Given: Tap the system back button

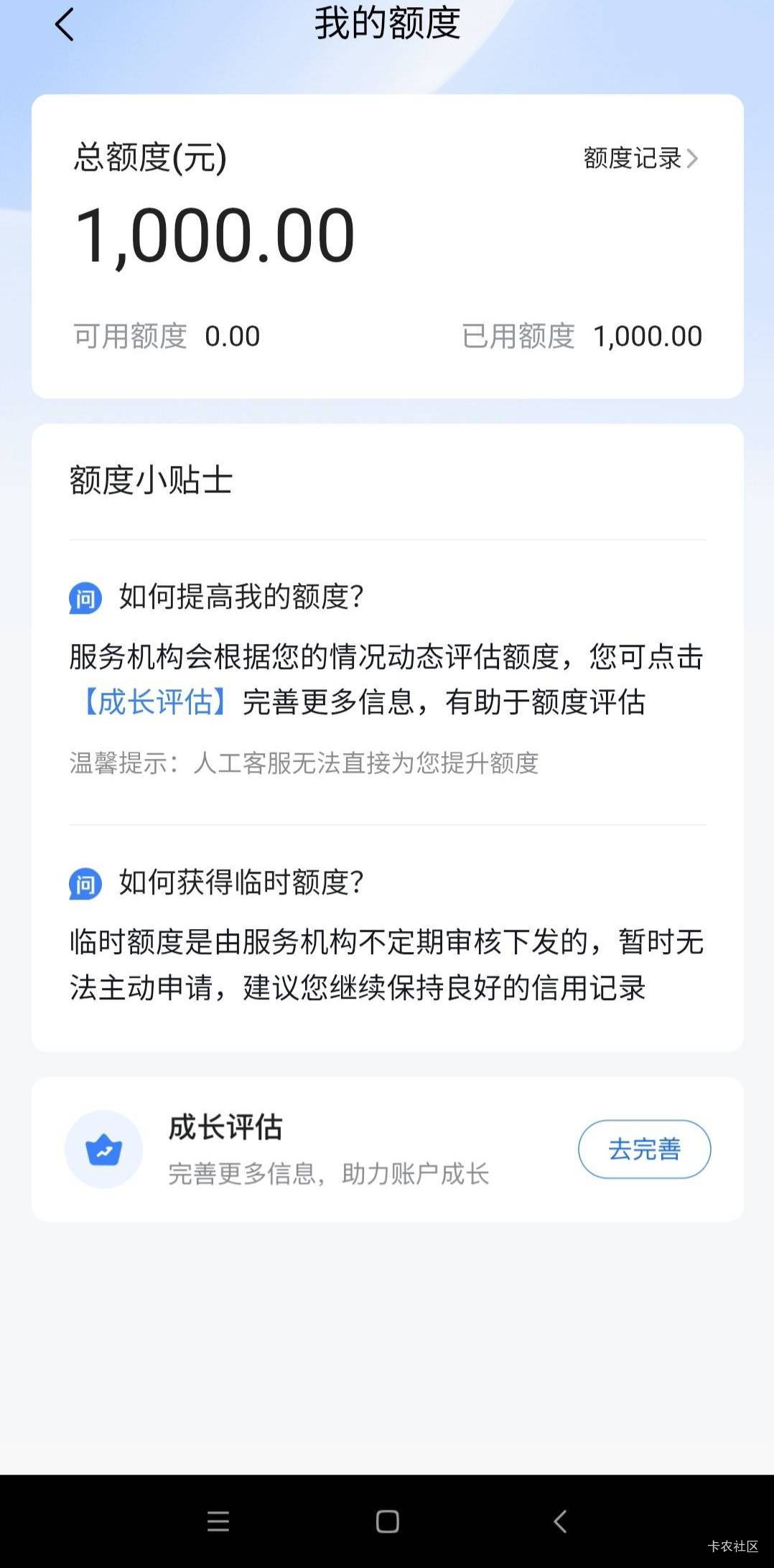Looking at the screenshot, I should (x=560, y=1521).
